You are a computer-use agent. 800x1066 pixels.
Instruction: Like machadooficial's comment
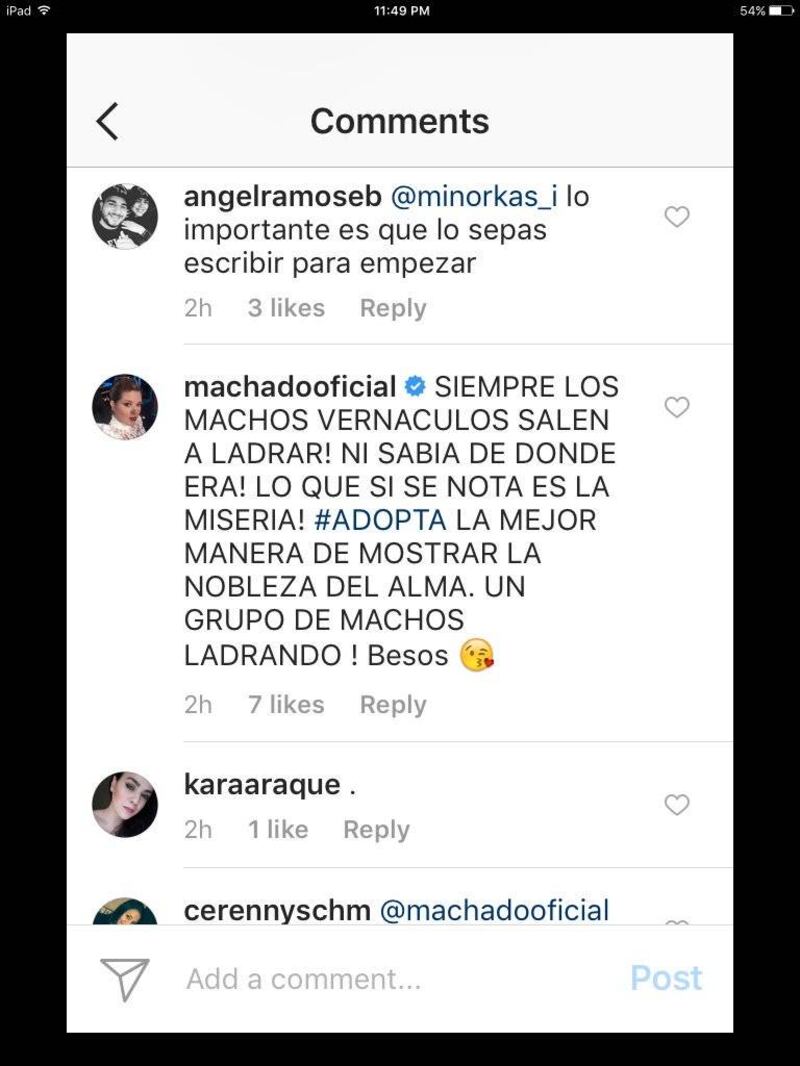[677, 407]
